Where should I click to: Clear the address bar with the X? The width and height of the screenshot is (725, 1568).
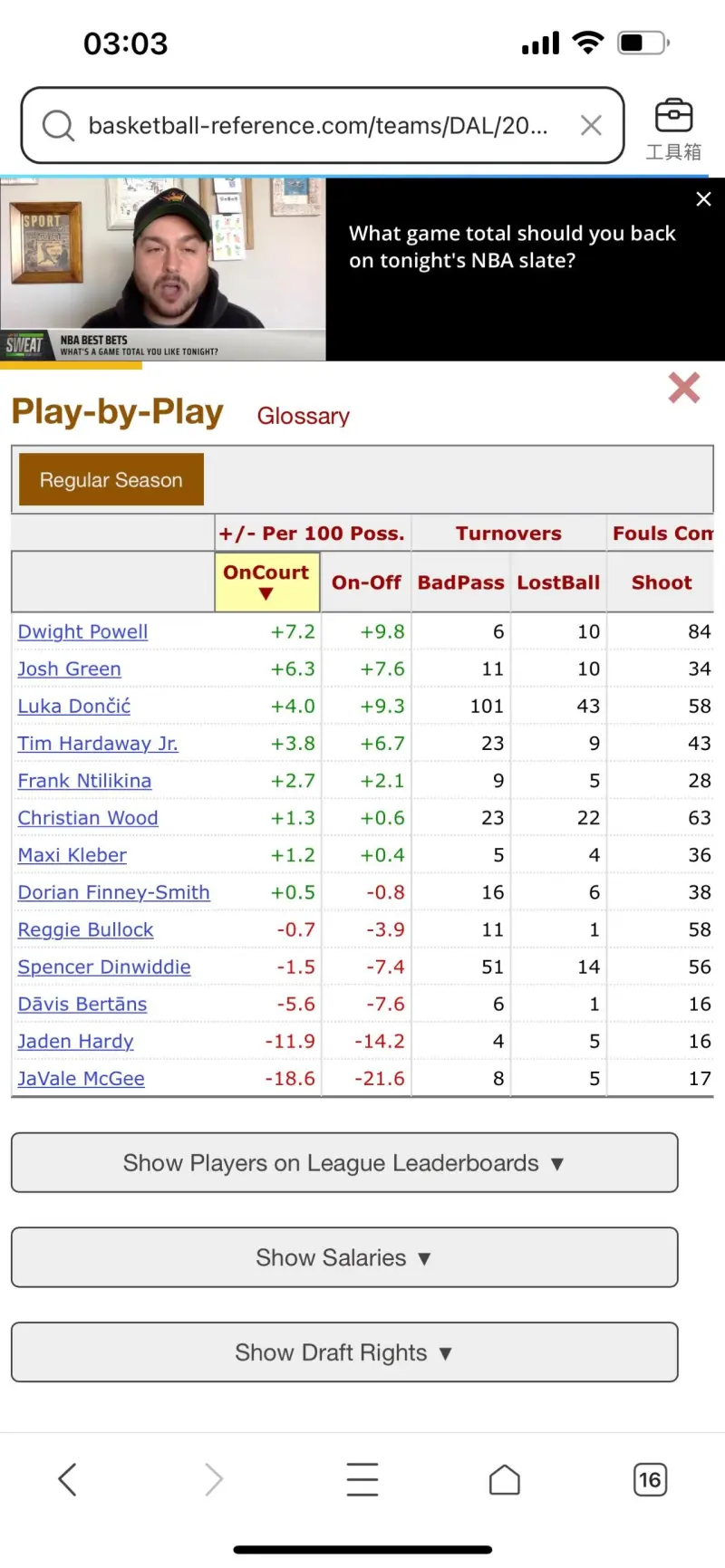(x=591, y=126)
